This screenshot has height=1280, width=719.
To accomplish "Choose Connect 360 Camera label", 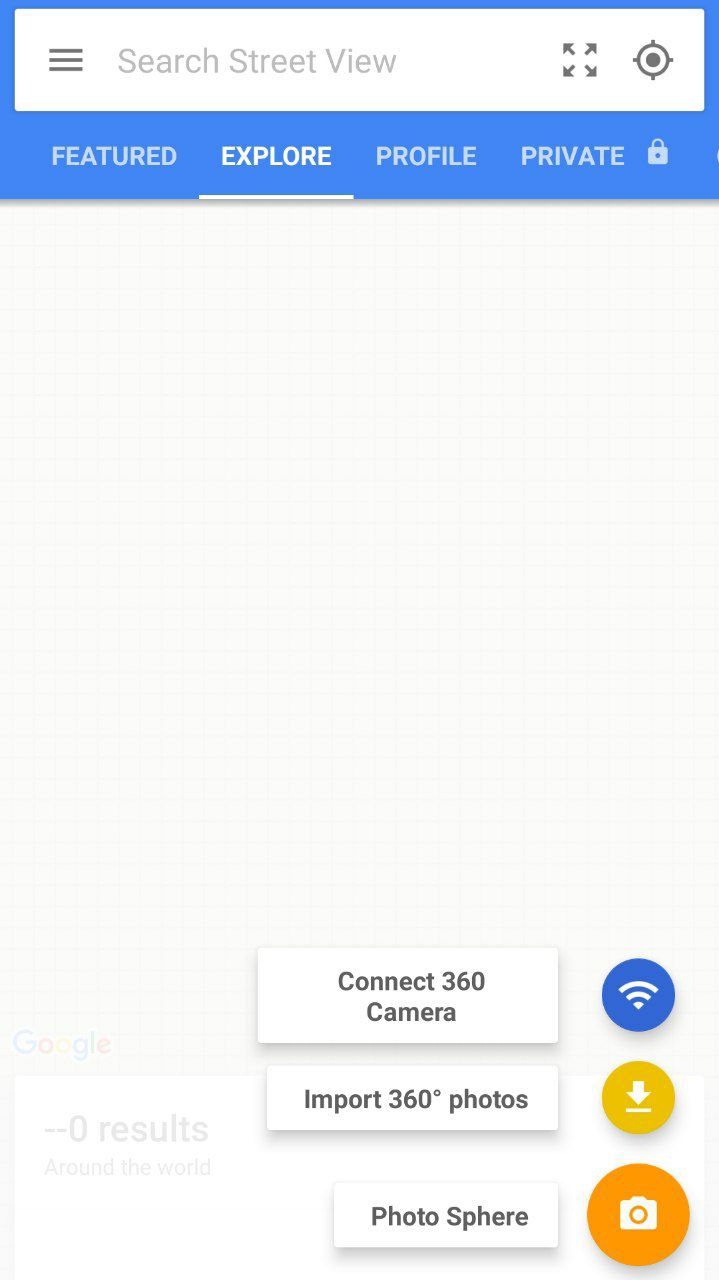I will (x=408, y=996).
